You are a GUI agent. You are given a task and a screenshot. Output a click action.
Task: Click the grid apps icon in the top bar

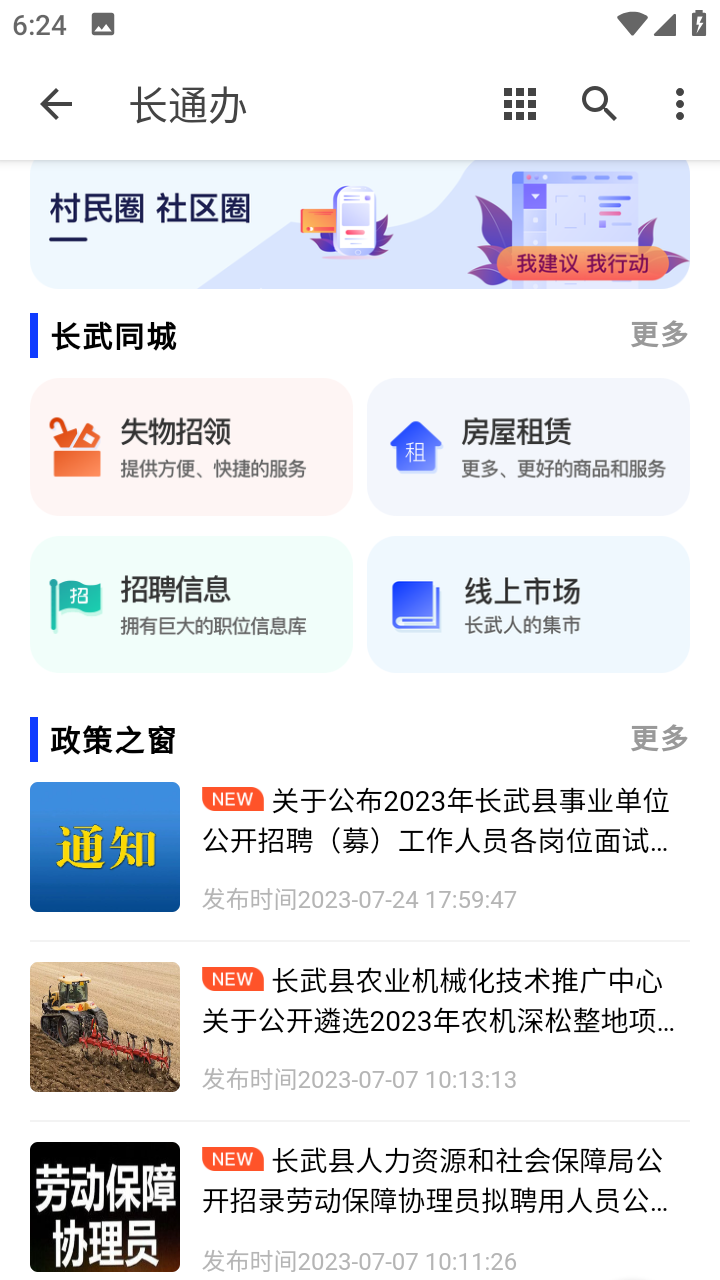click(x=519, y=104)
